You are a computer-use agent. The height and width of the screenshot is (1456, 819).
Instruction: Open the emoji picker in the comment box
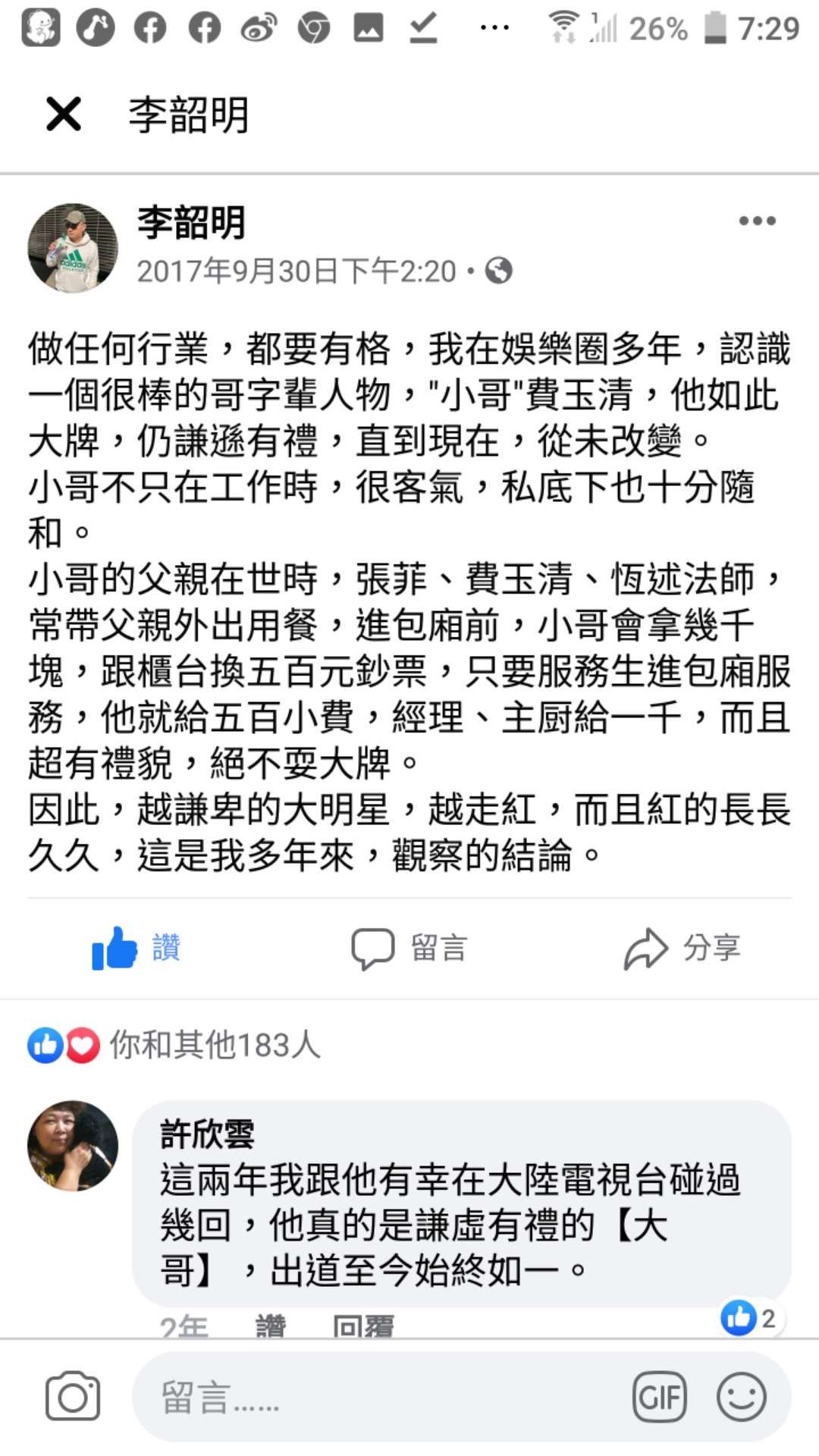pyautogui.click(x=742, y=1397)
